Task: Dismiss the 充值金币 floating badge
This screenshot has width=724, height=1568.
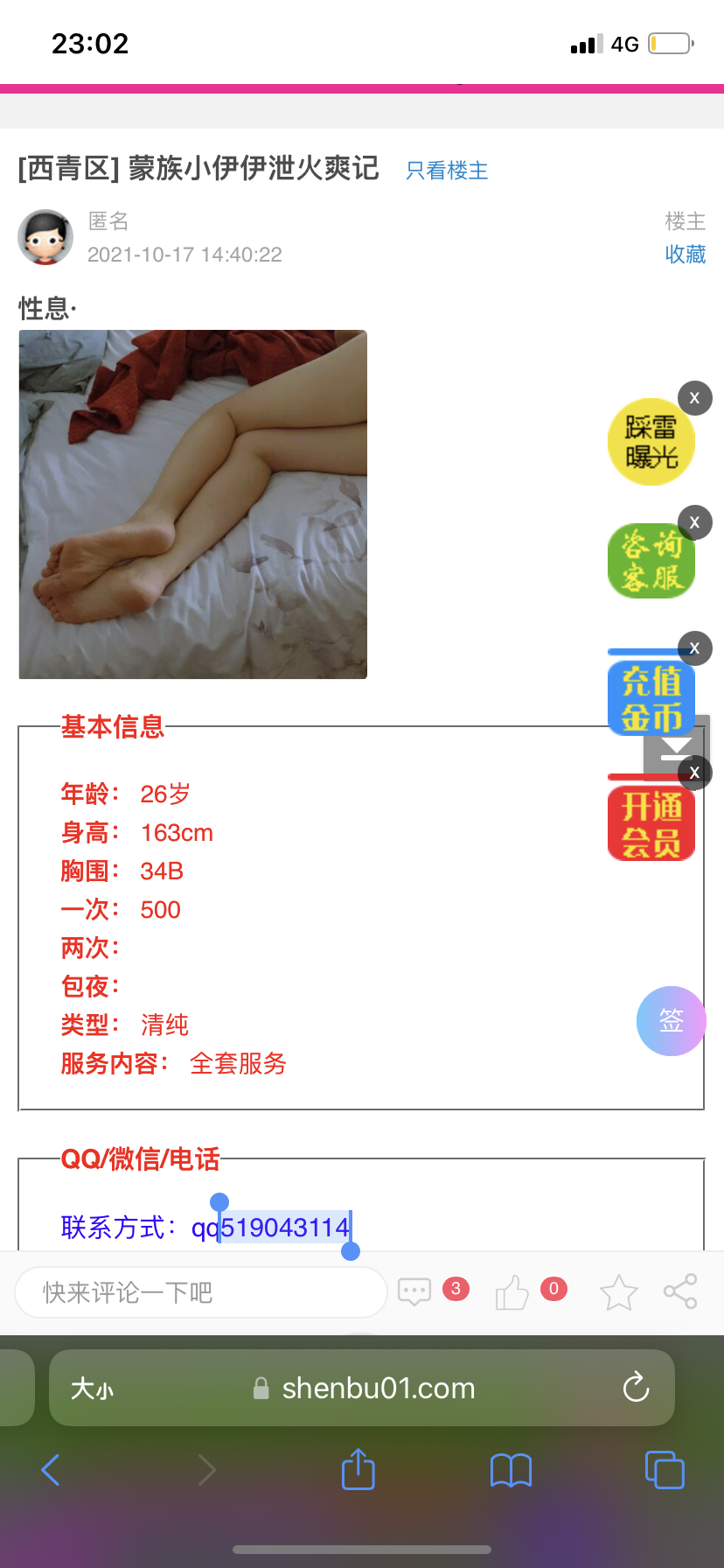Action: pyautogui.click(x=694, y=648)
